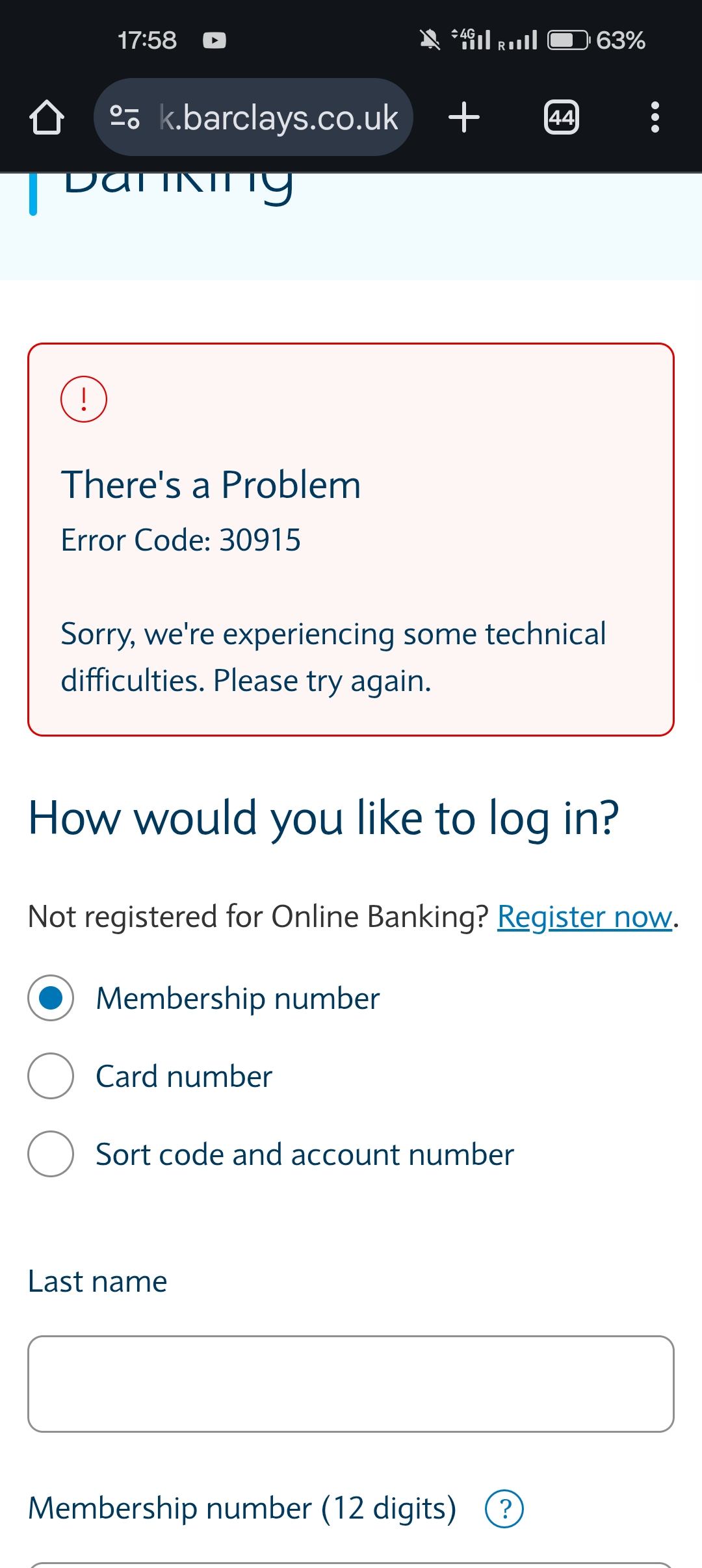
Task: Select Membership number login option
Action: [51, 998]
